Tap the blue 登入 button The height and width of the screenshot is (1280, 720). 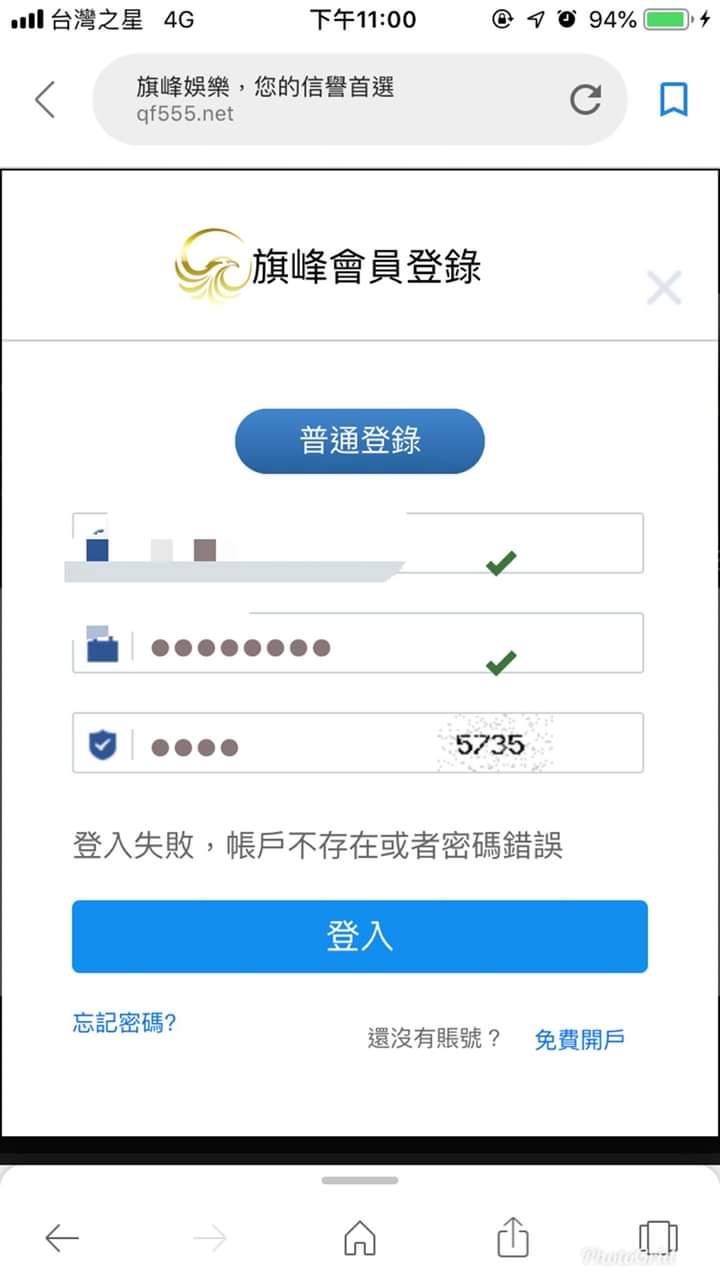[x=359, y=936]
